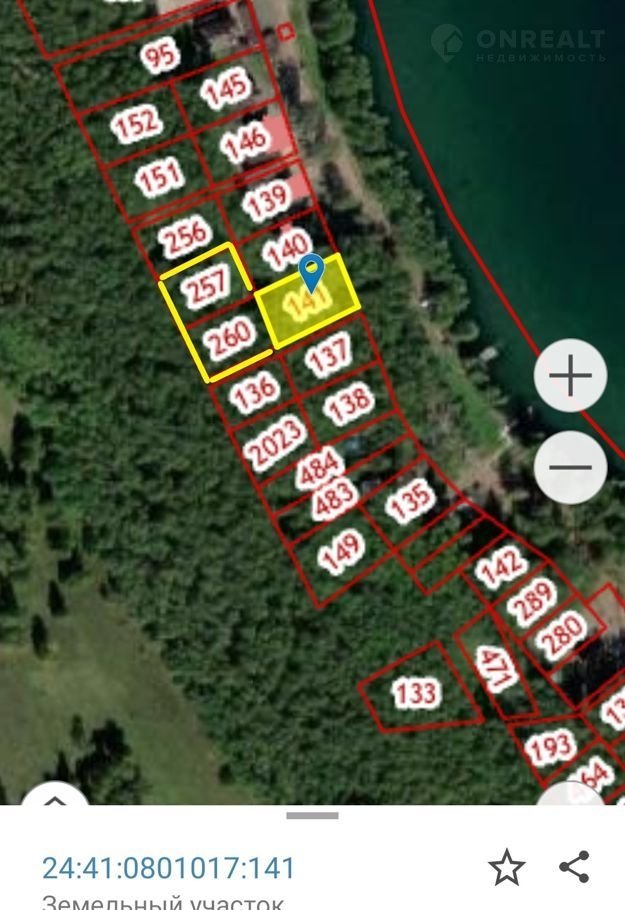Zoom out of the cadastral map
Screen dimensions: 625x910
570,467
